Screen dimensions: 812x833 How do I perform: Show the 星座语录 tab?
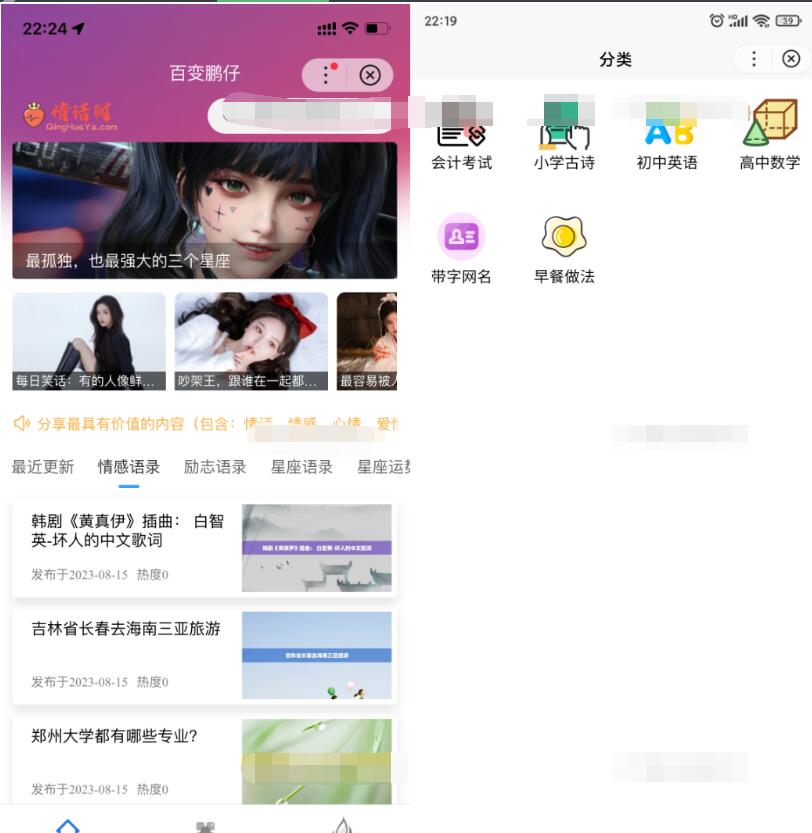click(302, 467)
